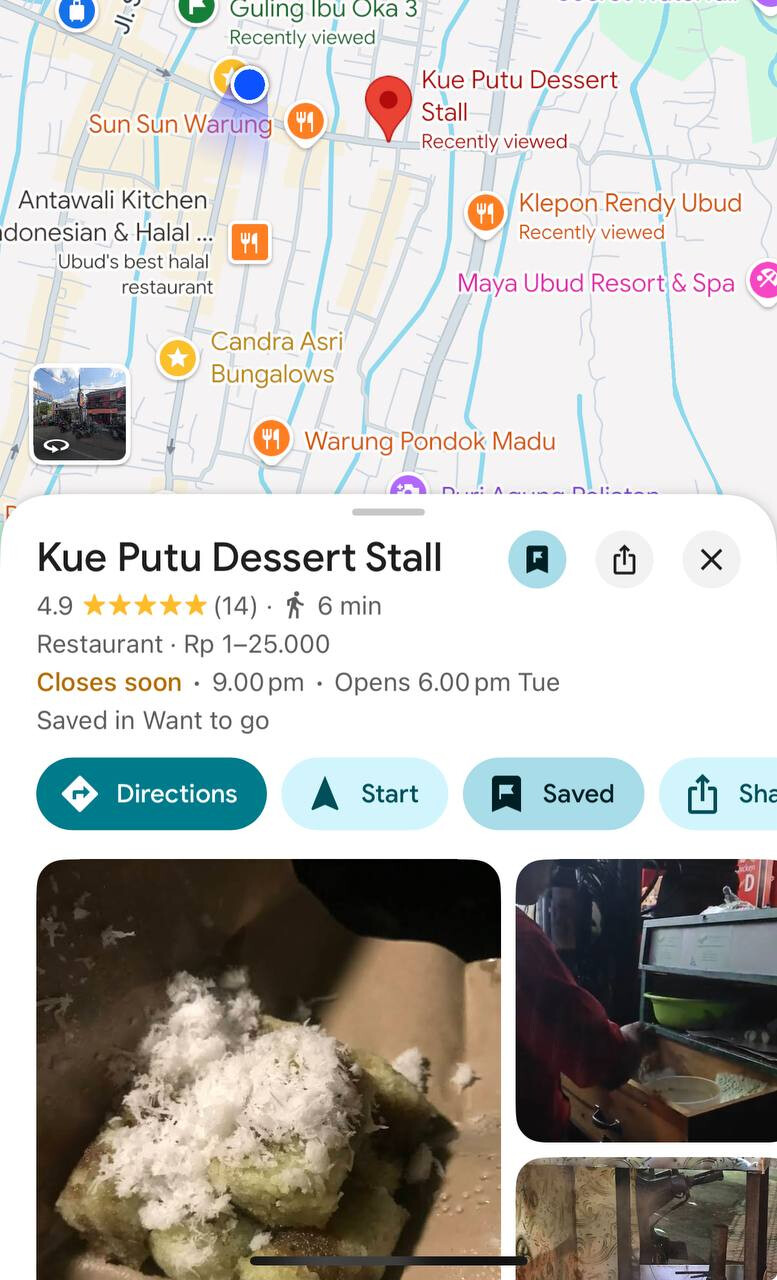Open the Maya Ubud Resort & Spa marker
The width and height of the screenshot is (777, 1280).
[763, 280]
